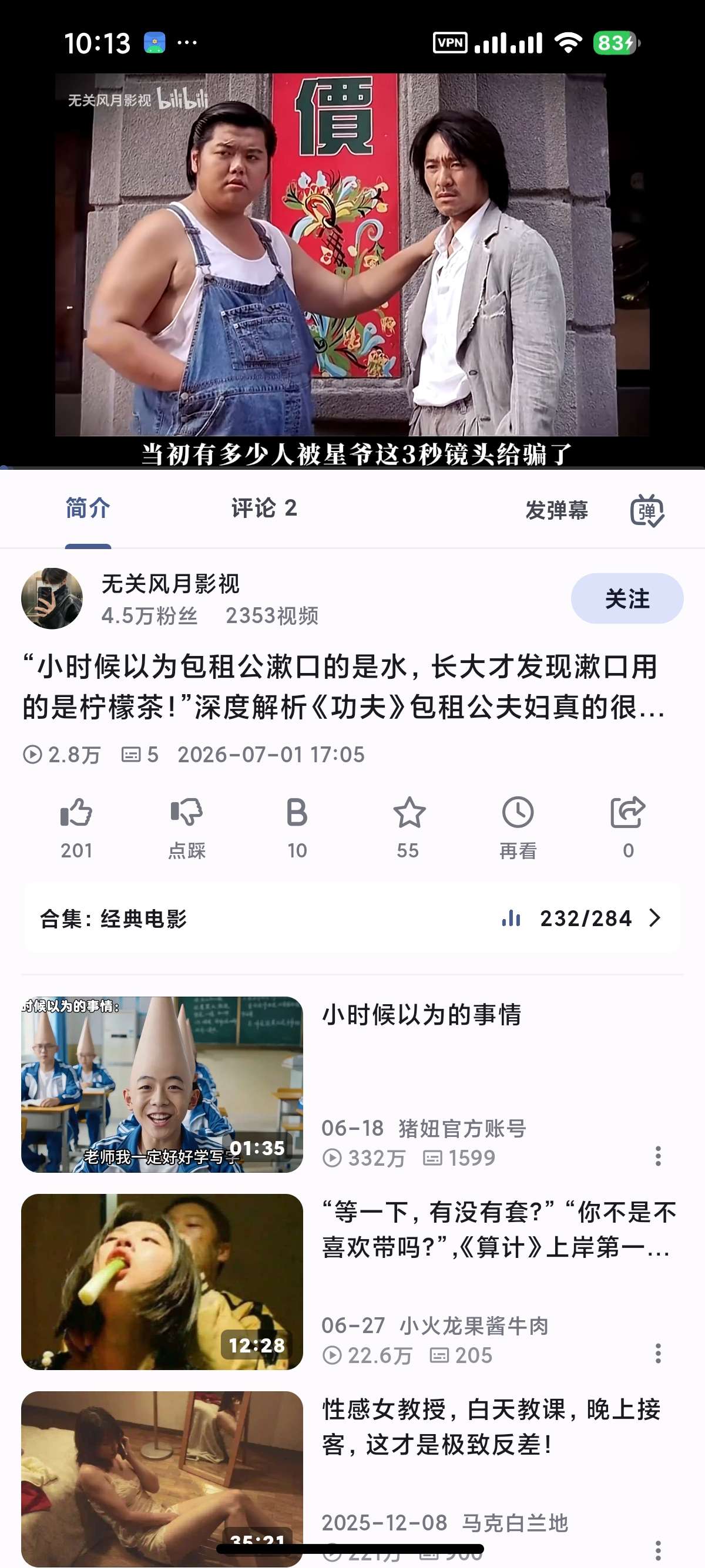Follow 无关风月影视 with the 关注 button
This screenshot has height=1568, width=705.
click(627, 598)
